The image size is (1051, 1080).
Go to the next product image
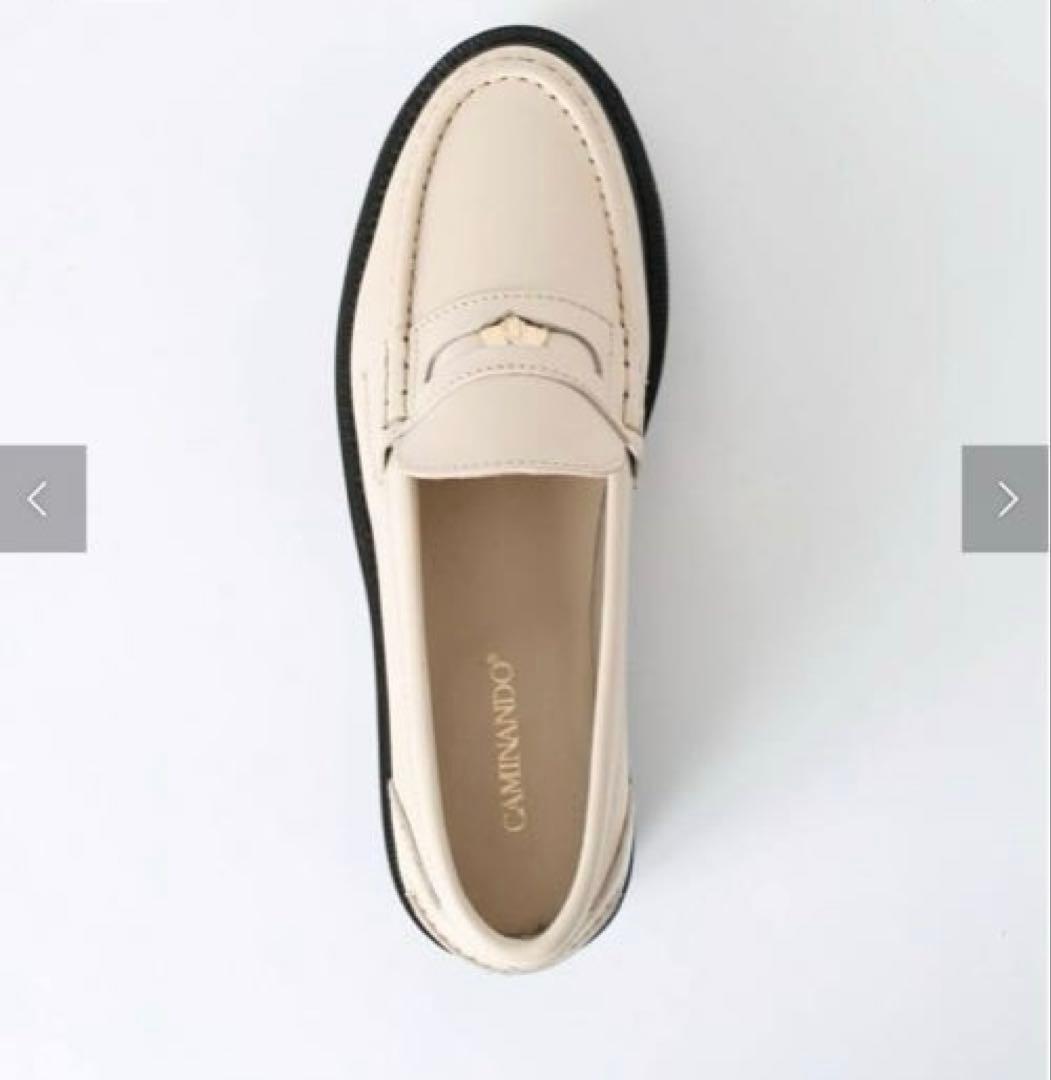[1005, 499]
